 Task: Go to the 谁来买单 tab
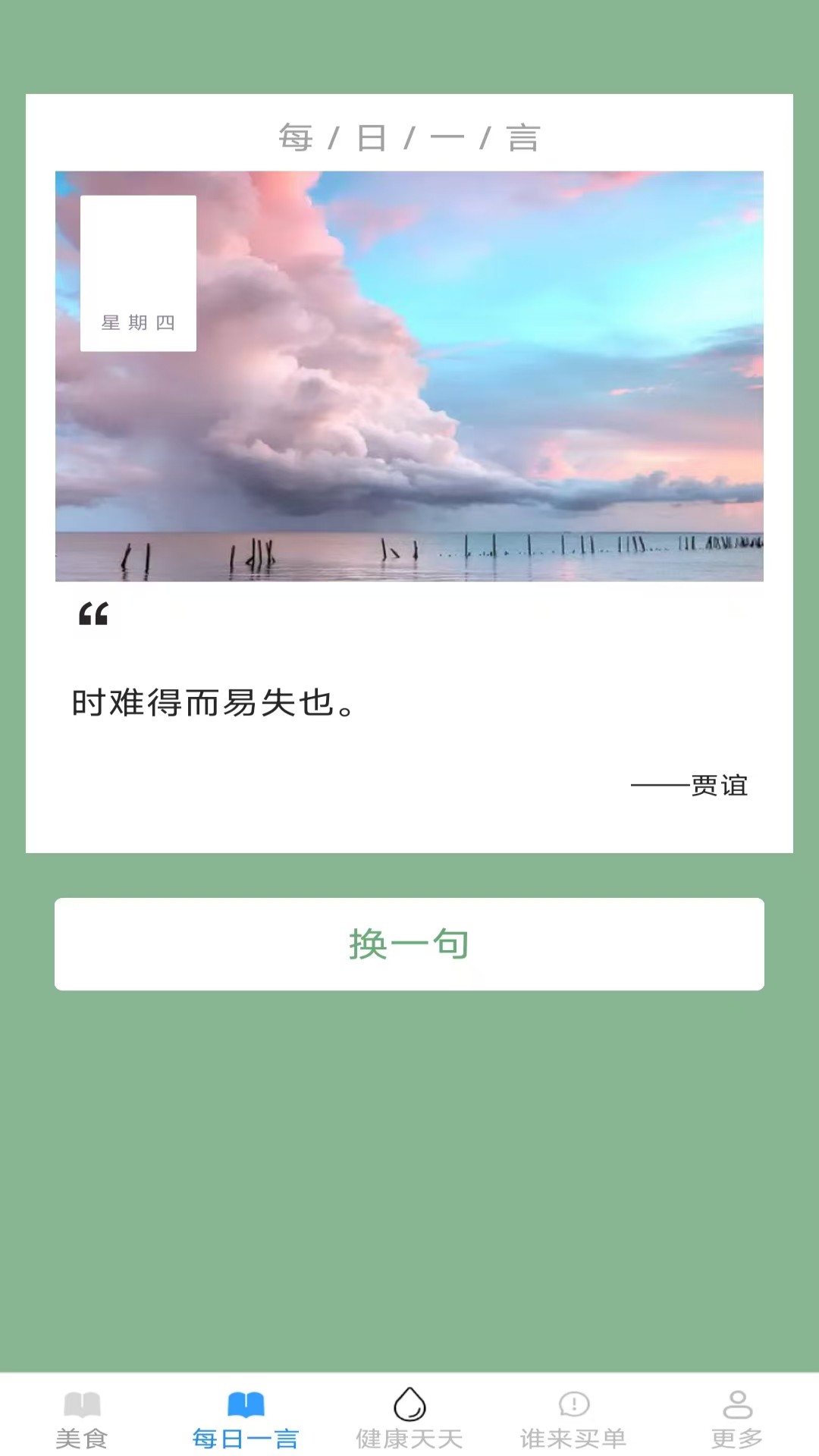(x=573, y=1418)
